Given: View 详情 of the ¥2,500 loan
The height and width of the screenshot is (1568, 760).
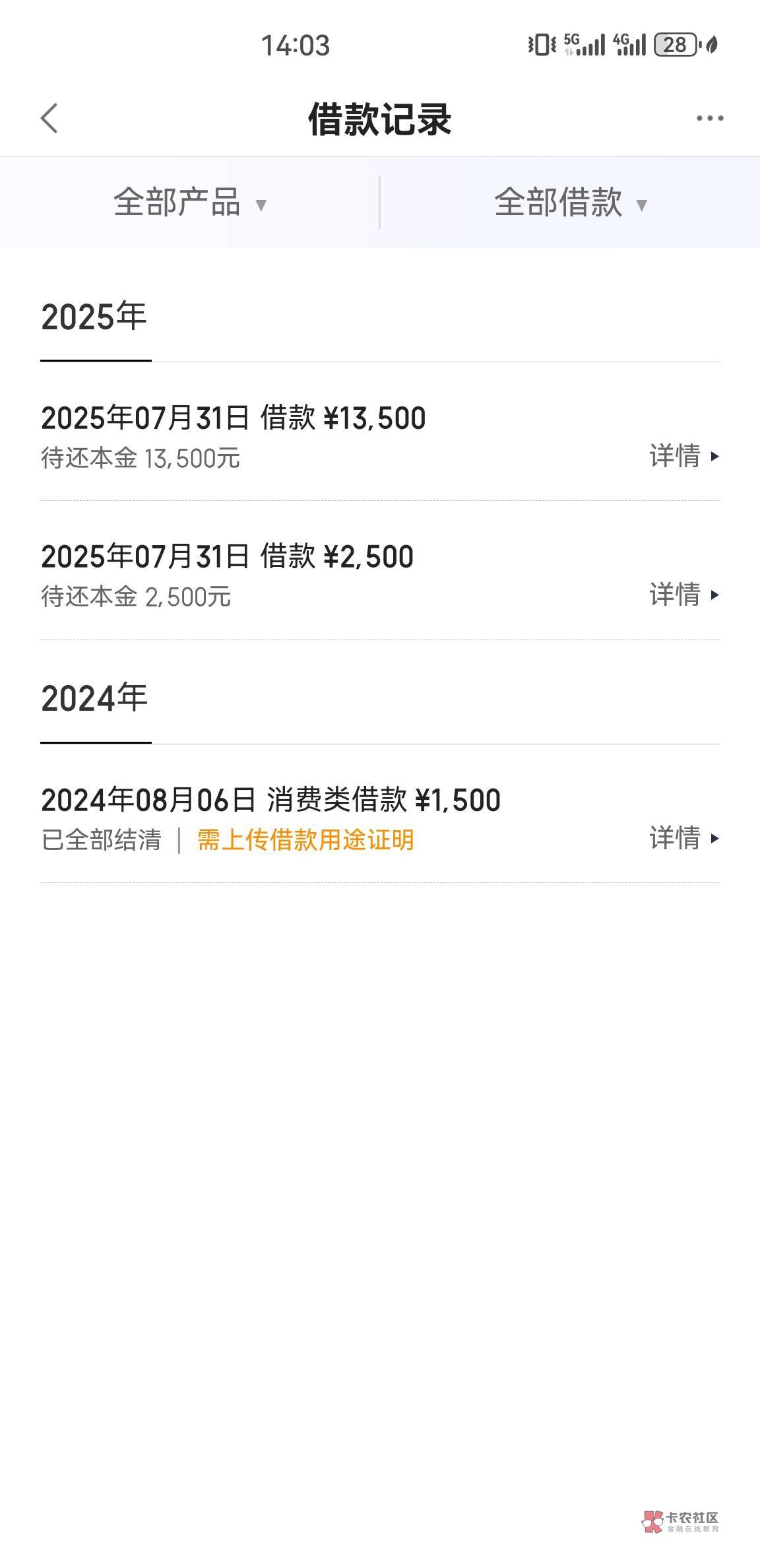Looking at the screenshot, I should point(684,595).
